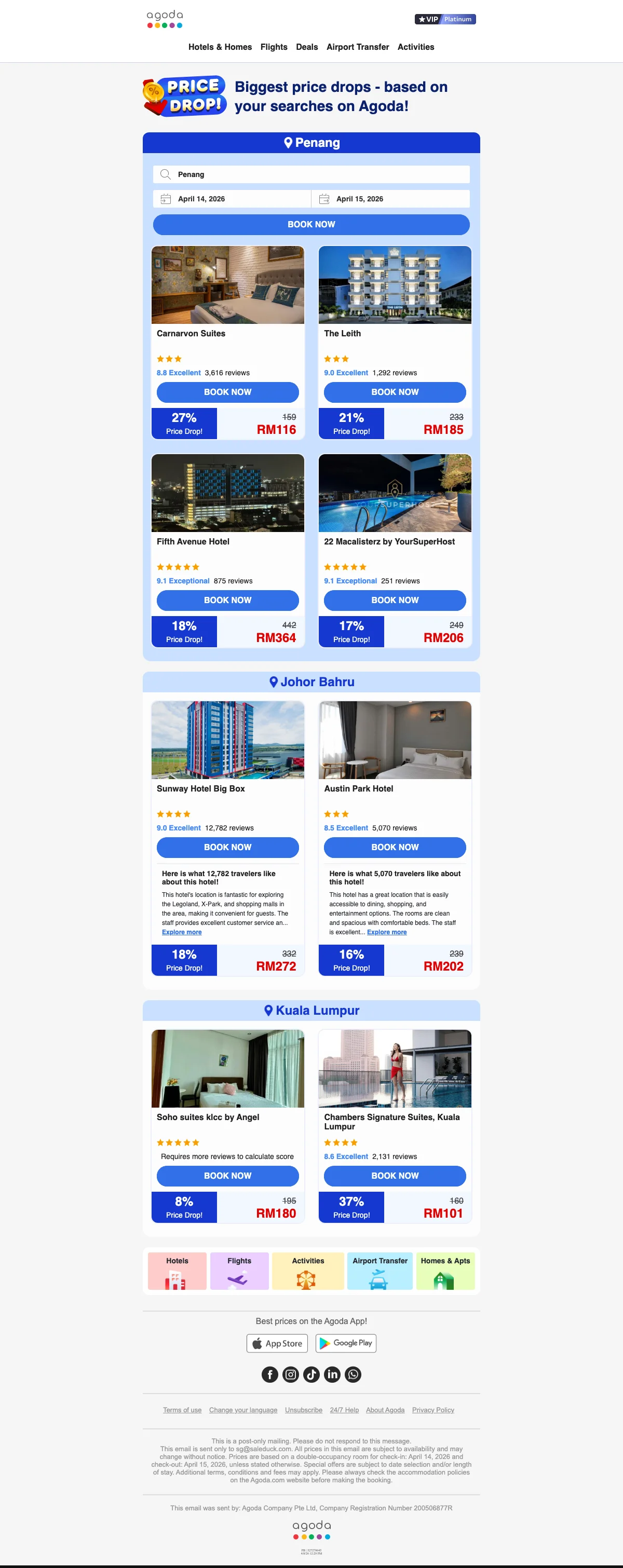Tap Book Now for The Leith
The image size is (623, 1568).
click(395, 392)
